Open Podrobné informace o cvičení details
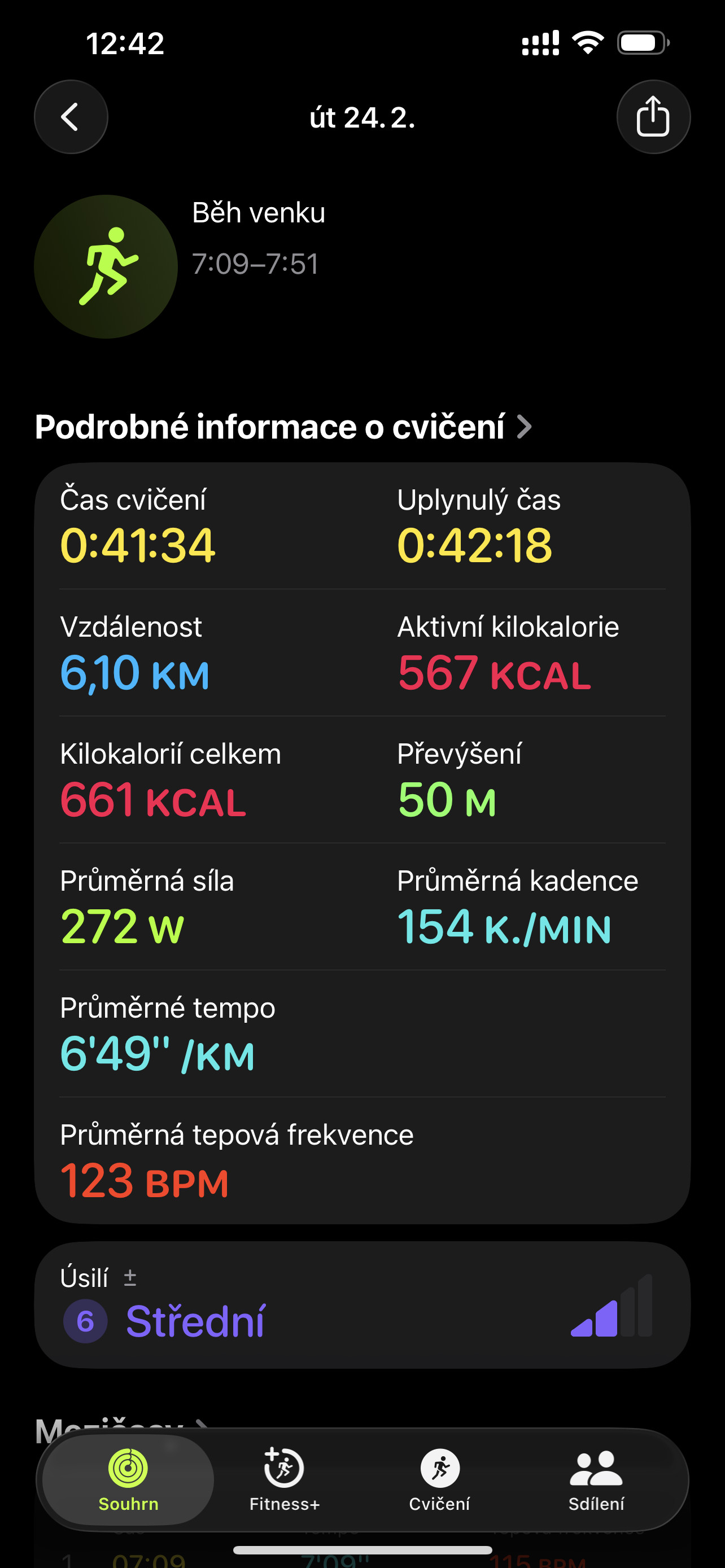Image resolution: width=725 pixels, height=1568 pixels. pos(283,427)
